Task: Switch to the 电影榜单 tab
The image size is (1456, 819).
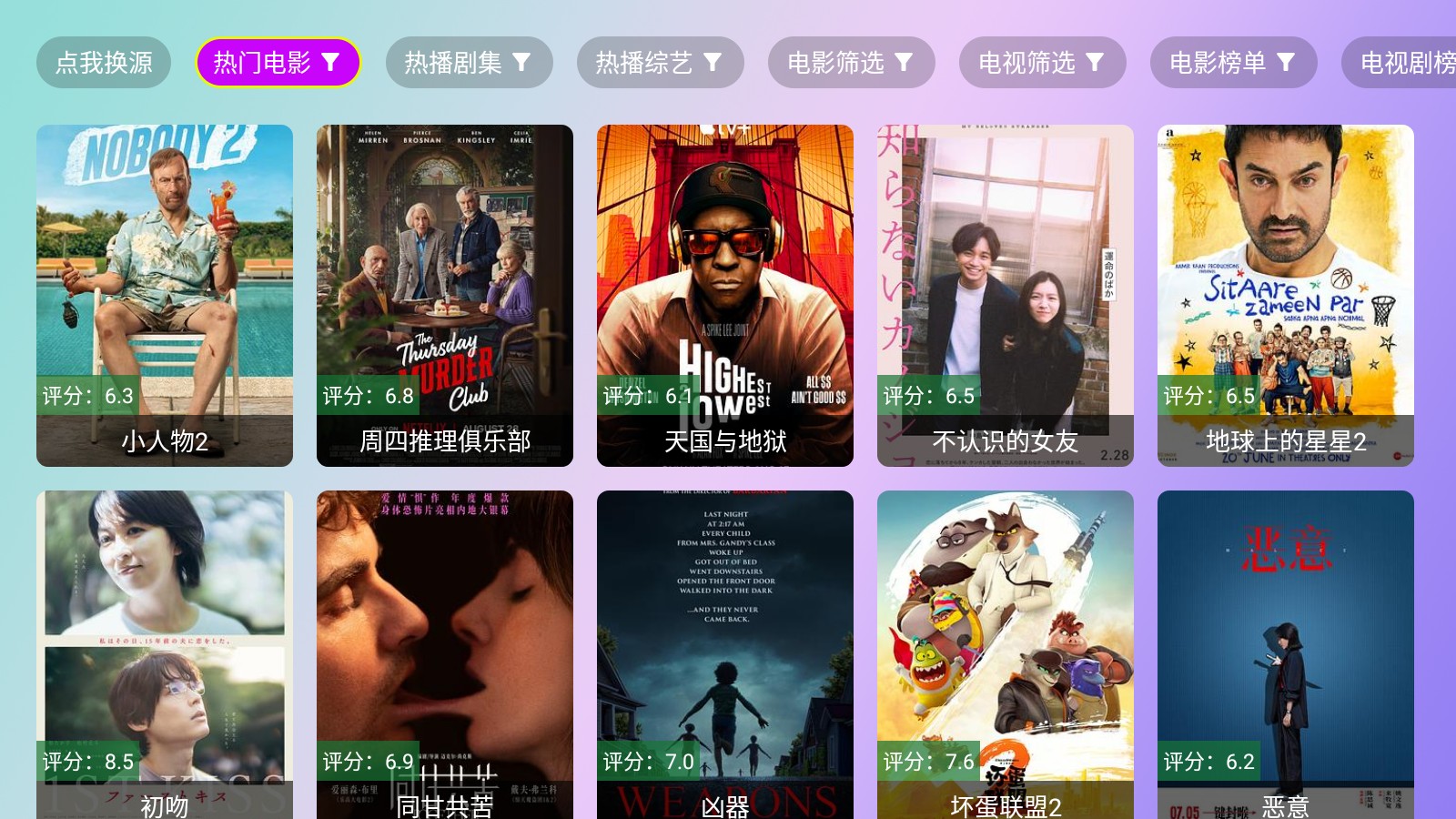Action: pyautogui.click(x=1233, y=63)
